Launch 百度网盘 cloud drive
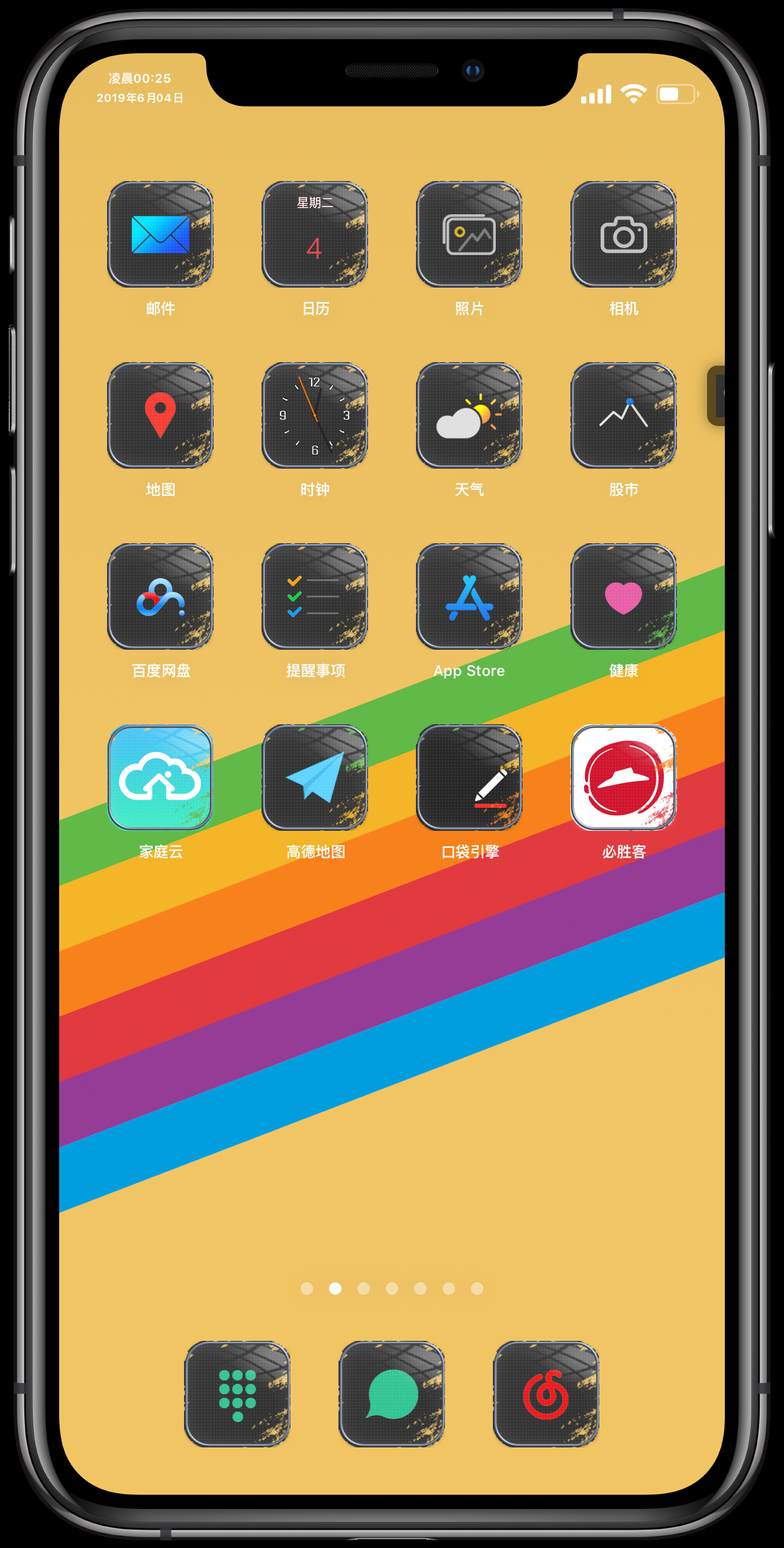Viewport: 784px width, 1548px height. coord(160,596)
